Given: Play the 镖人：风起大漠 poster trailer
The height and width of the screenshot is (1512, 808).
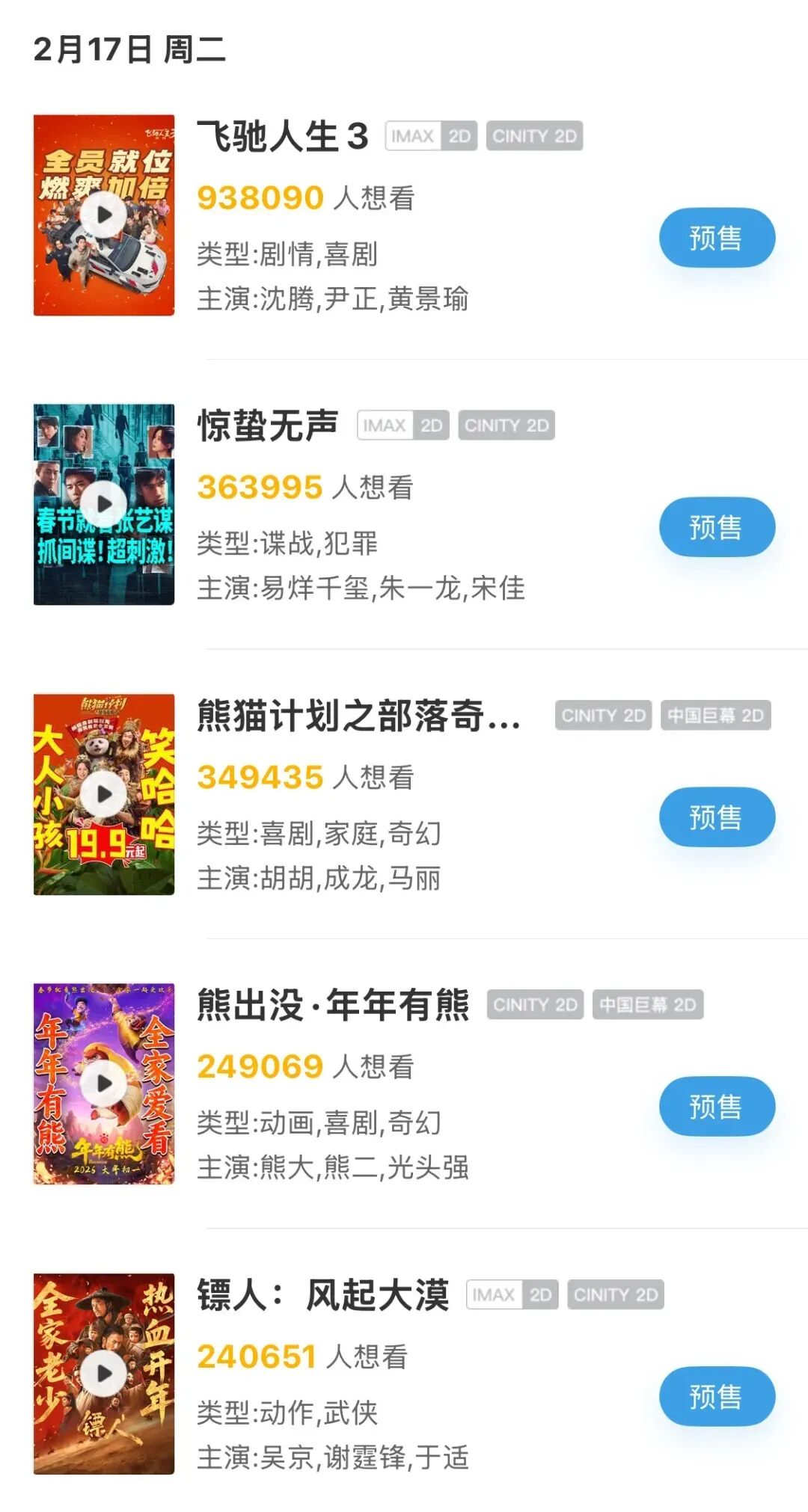Looking at the screenshot, I should 104,1374.
